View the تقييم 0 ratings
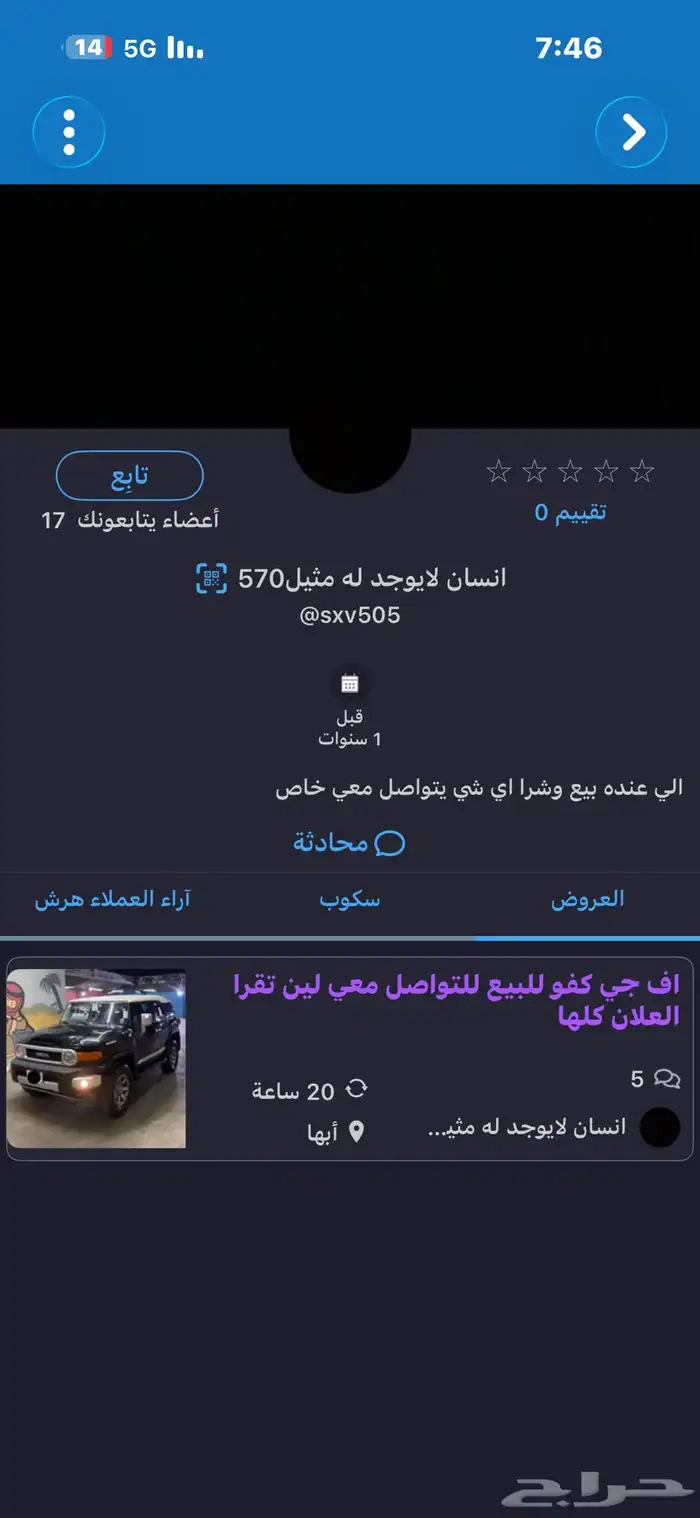The image size is (700, 1518). (569, 513)
